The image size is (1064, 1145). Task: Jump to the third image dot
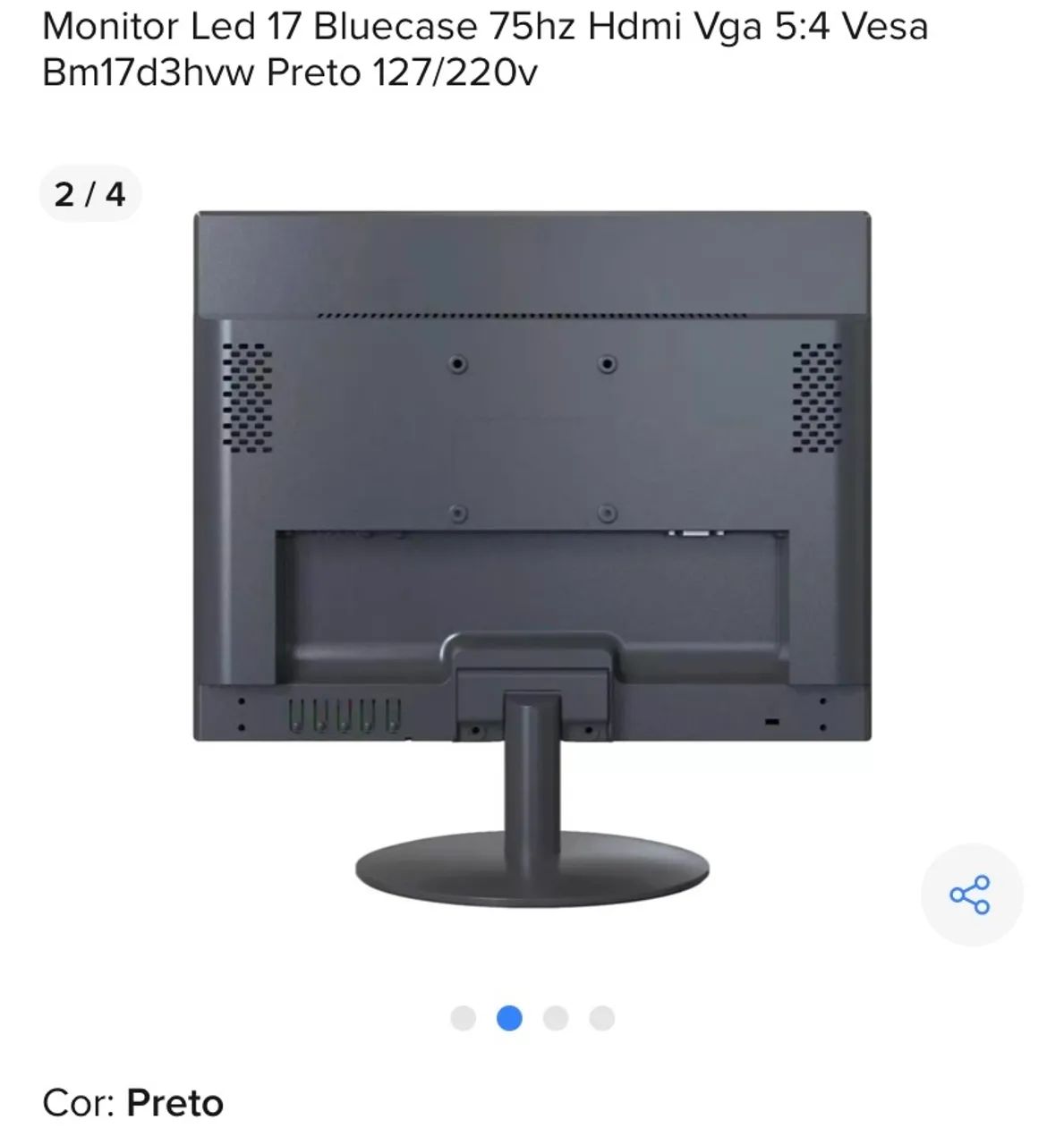pyautogui.click(x=556, y=1018)
